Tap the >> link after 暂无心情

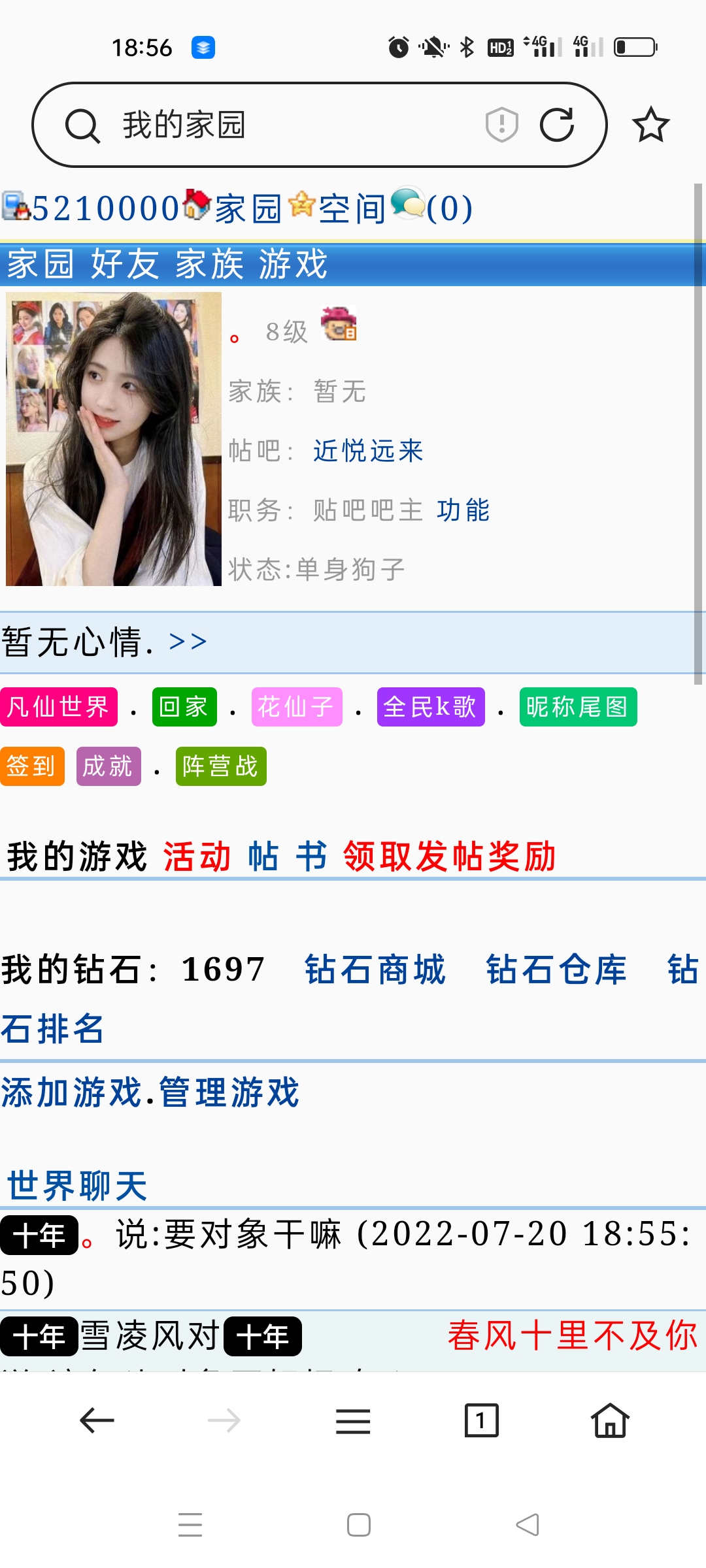(x=188, y=642)
